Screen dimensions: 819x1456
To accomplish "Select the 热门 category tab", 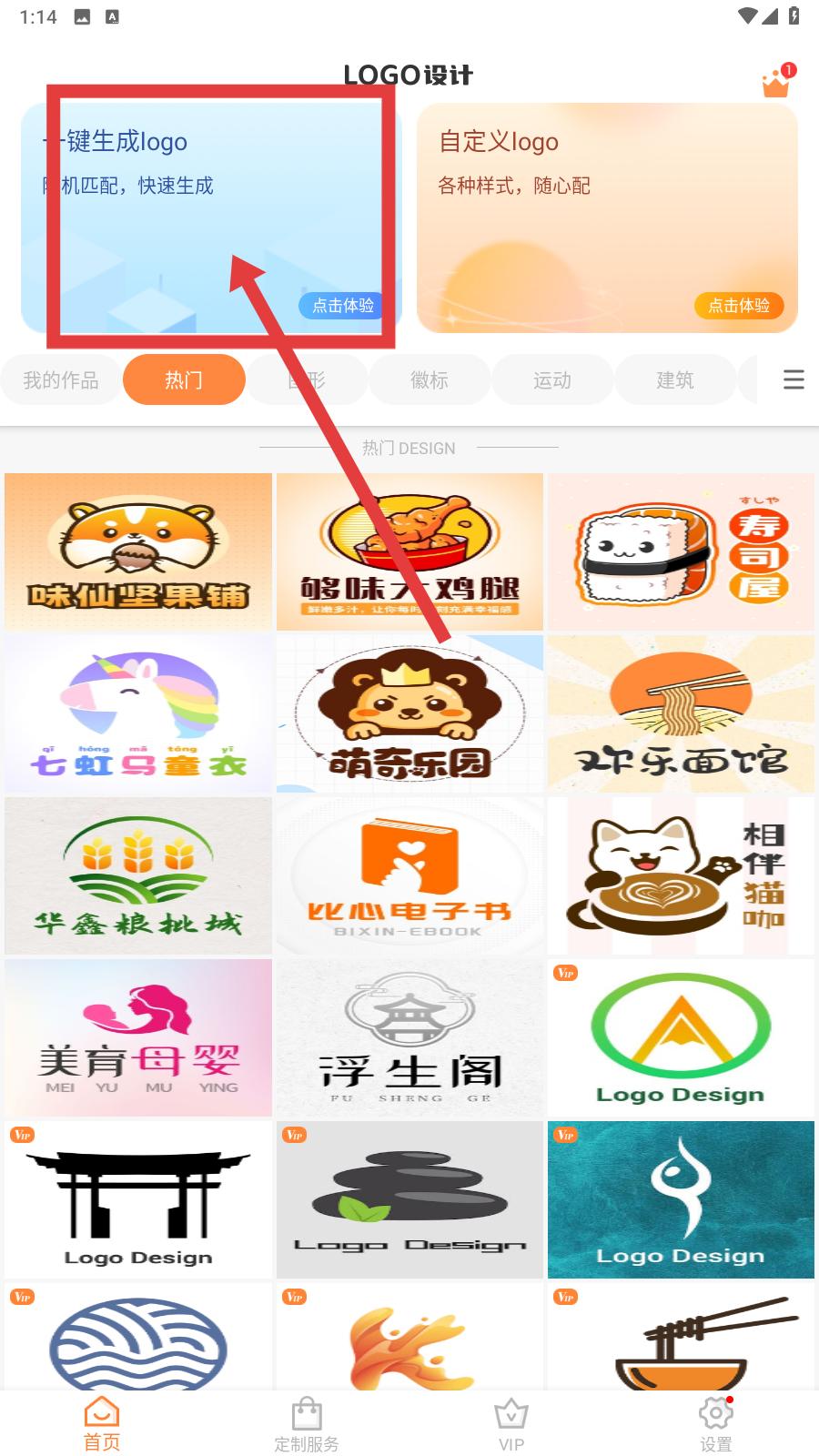I will [x=184, y=379].
